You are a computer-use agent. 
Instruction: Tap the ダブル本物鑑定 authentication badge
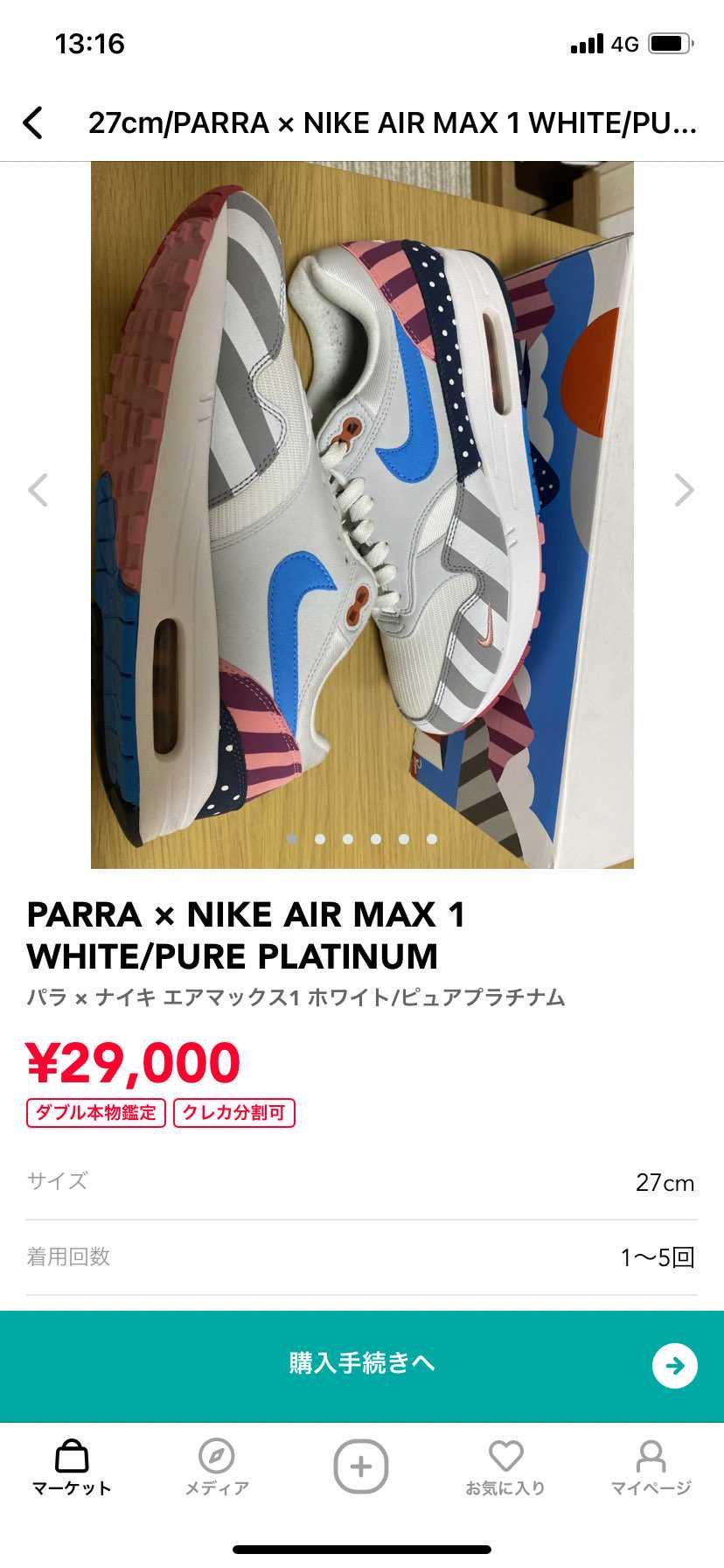[x=94, y=1112]
